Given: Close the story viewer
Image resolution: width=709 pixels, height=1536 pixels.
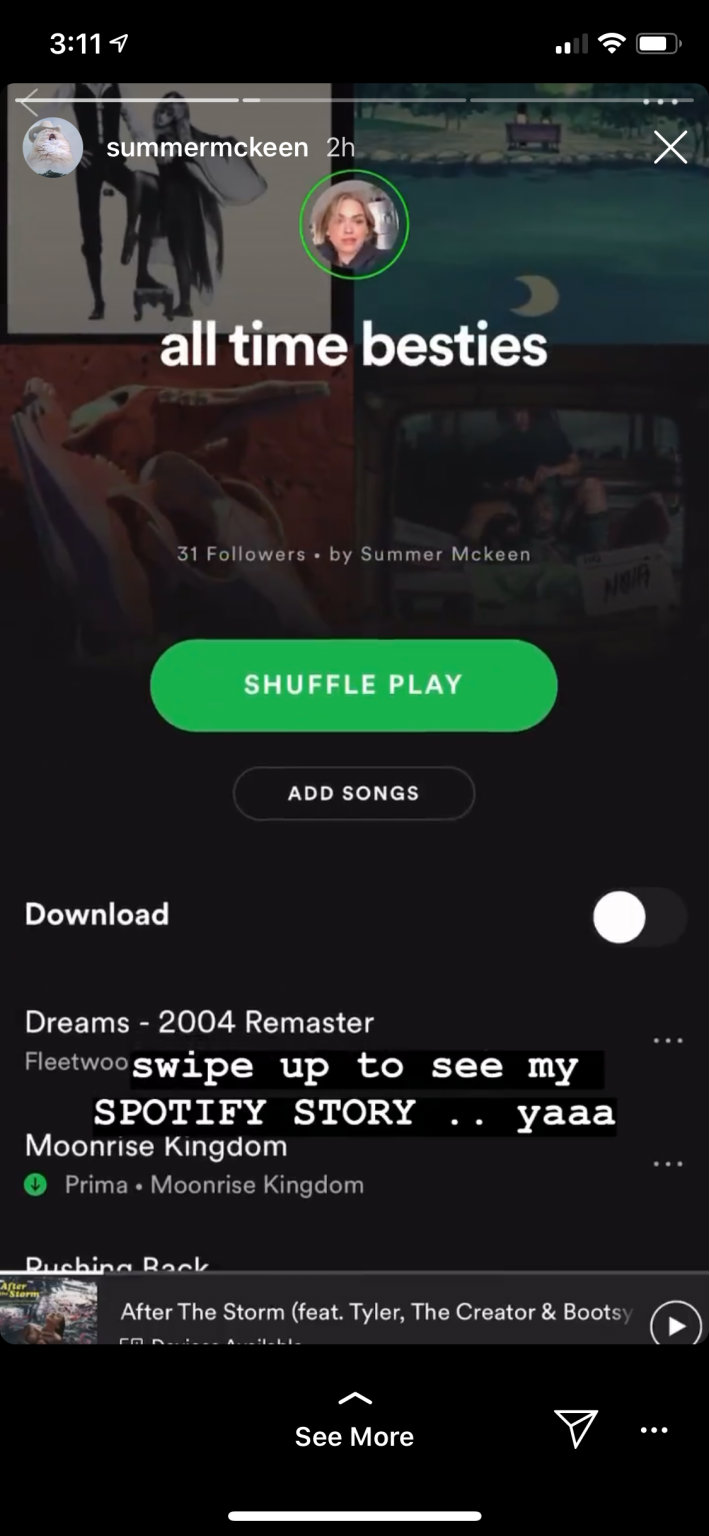Looking at the screenshot, I should (x=670, y=148).
